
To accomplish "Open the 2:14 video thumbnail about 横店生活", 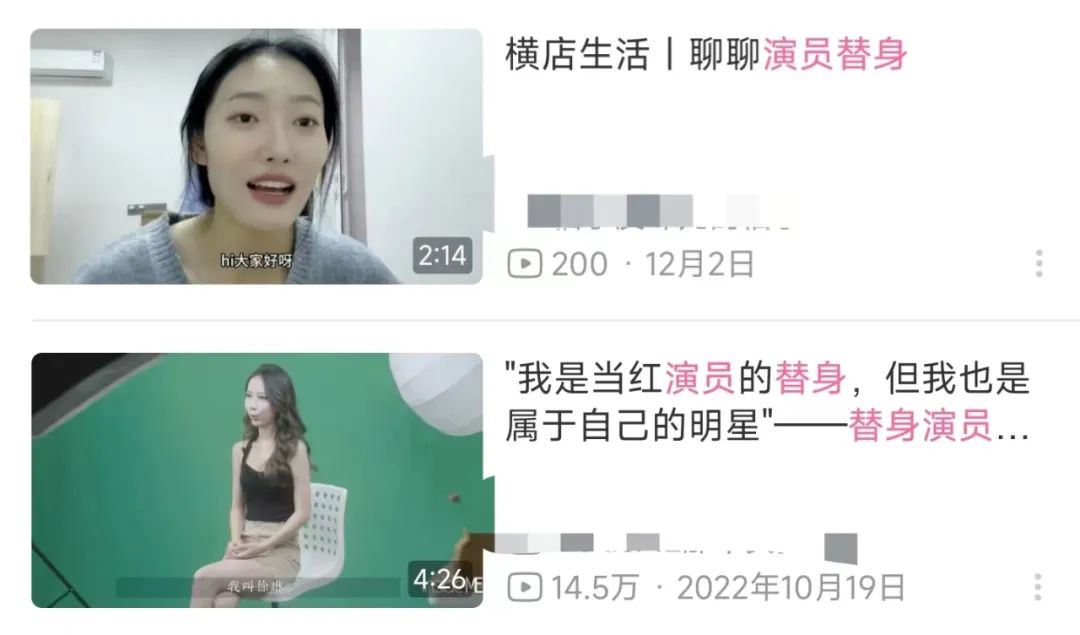I will [256, 156].
